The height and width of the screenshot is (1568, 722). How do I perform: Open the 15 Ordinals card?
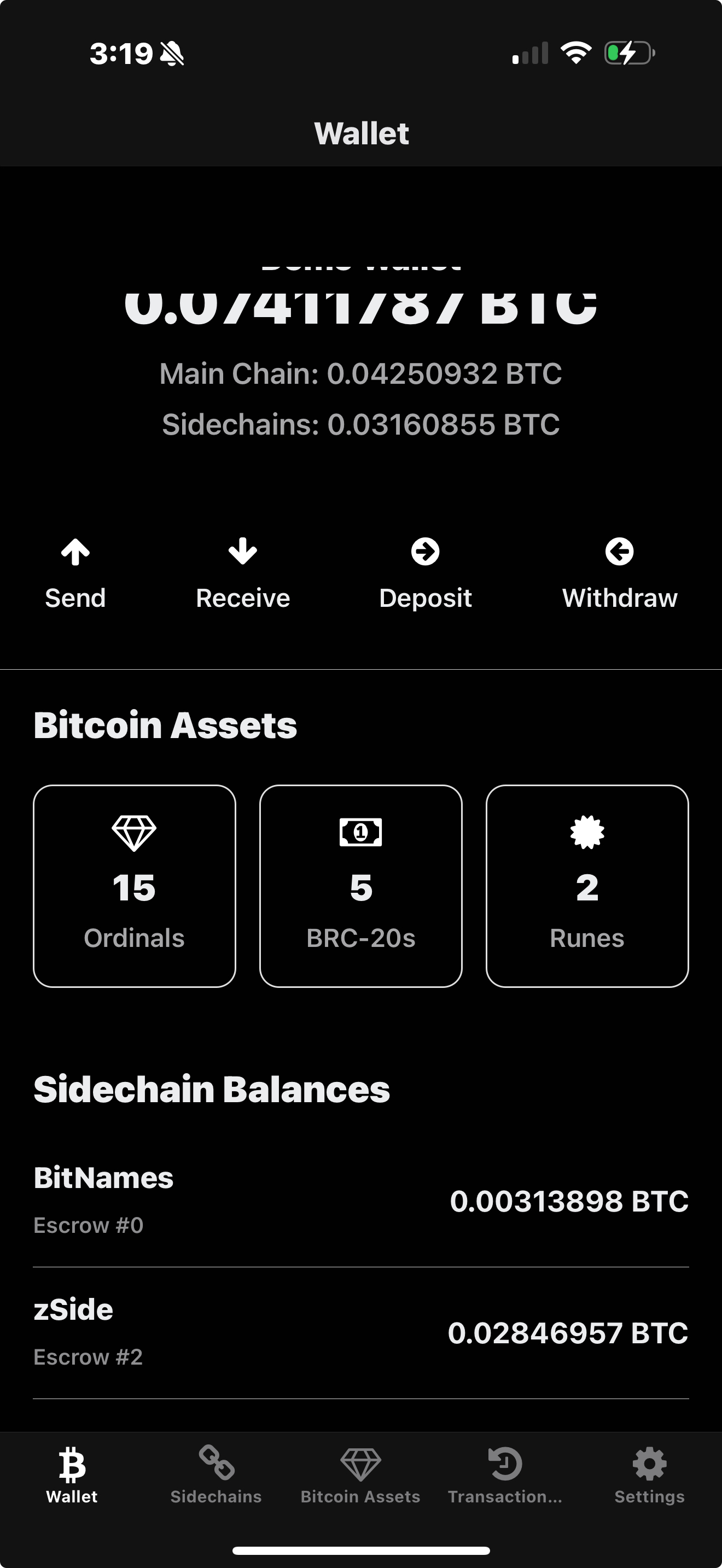click(x=135, y=886)
